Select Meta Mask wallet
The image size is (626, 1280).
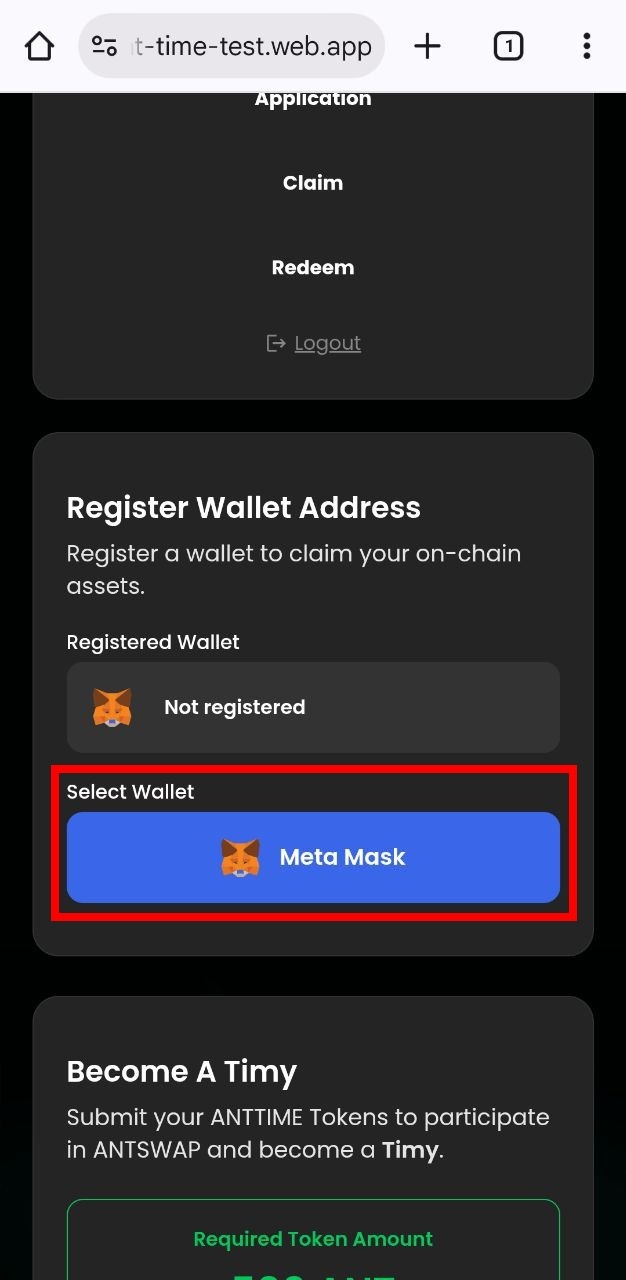click(313, 857)
